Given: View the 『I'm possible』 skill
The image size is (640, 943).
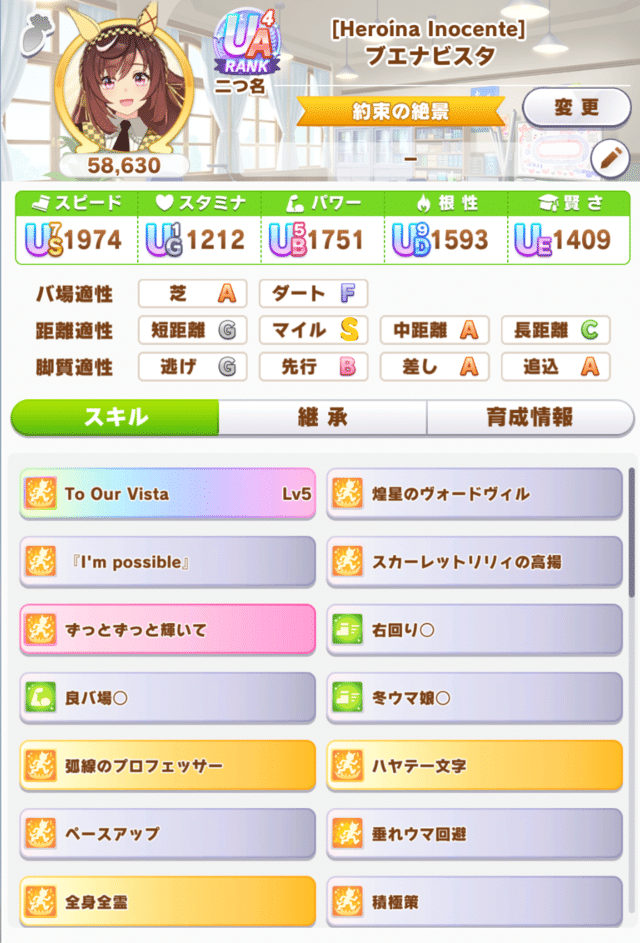Looking at the screenshot, I should (x=168, y=561).
